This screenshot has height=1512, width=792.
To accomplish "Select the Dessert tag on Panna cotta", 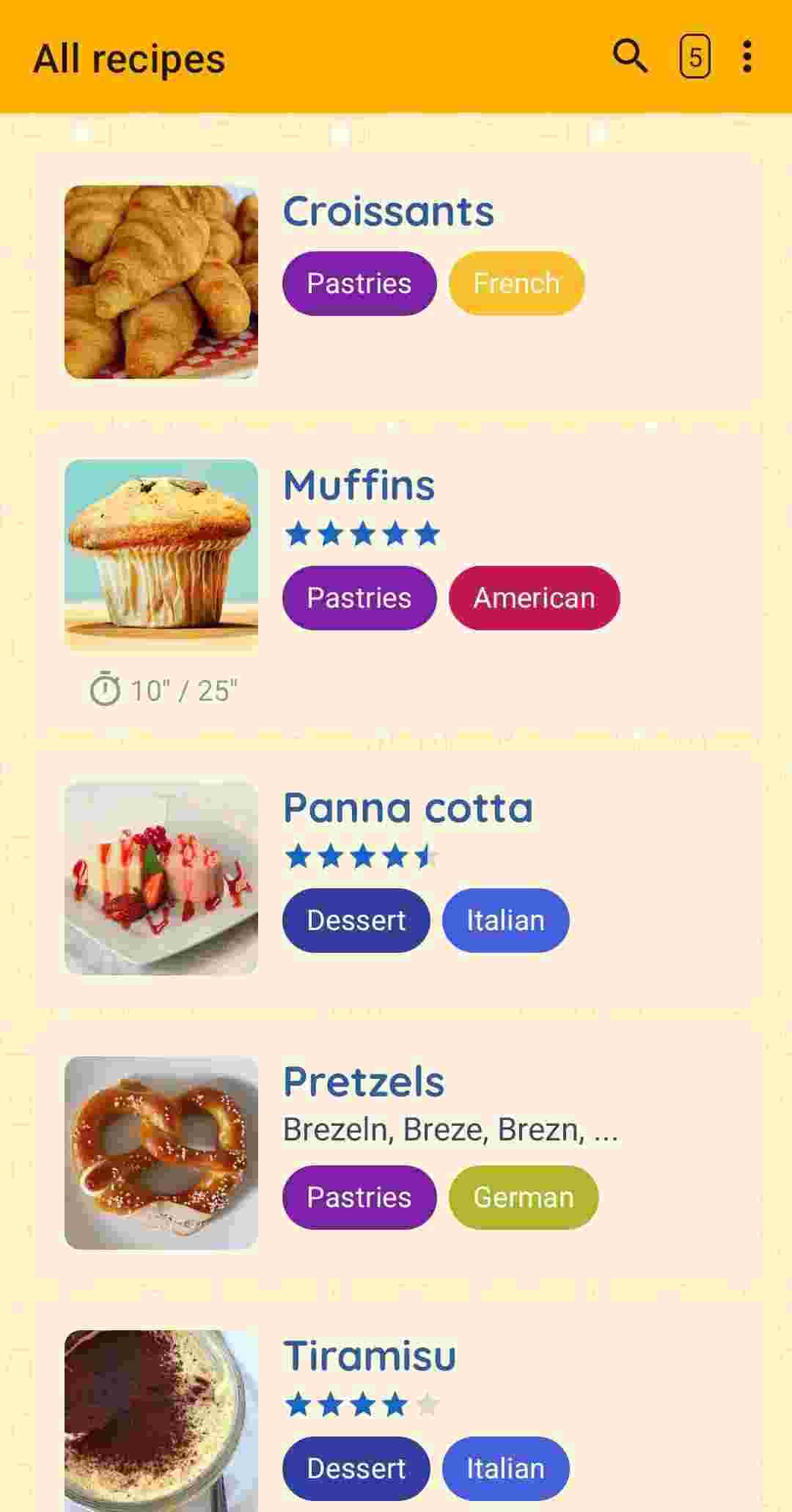I will tap(355, 920).
